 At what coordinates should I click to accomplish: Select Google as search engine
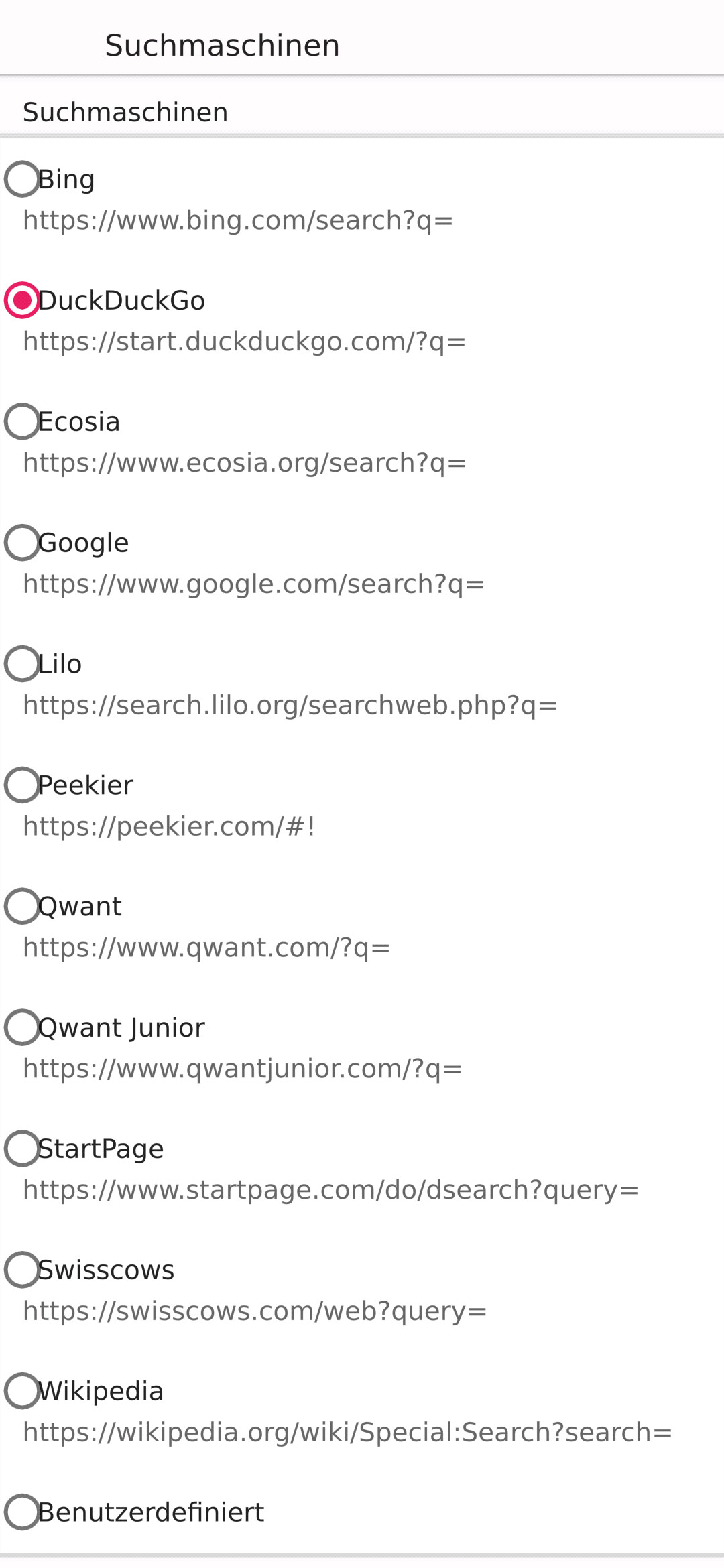[x=22, y=543]
